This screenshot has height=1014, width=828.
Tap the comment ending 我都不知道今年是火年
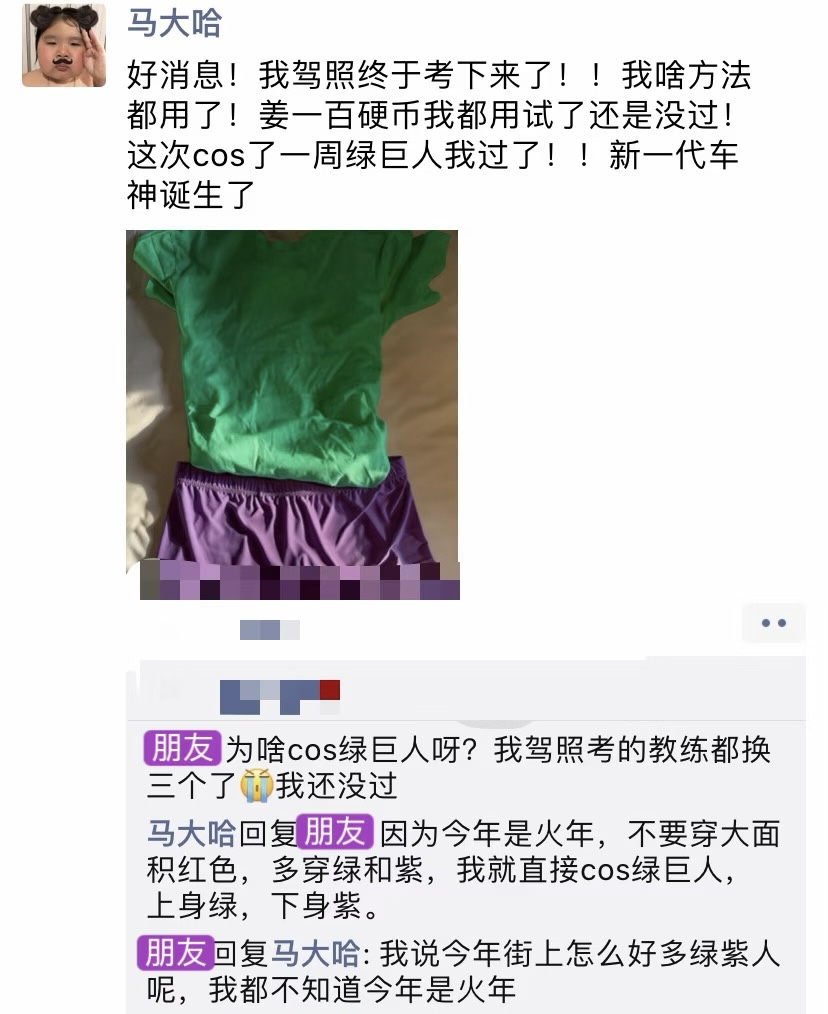[x=460, y=972]
